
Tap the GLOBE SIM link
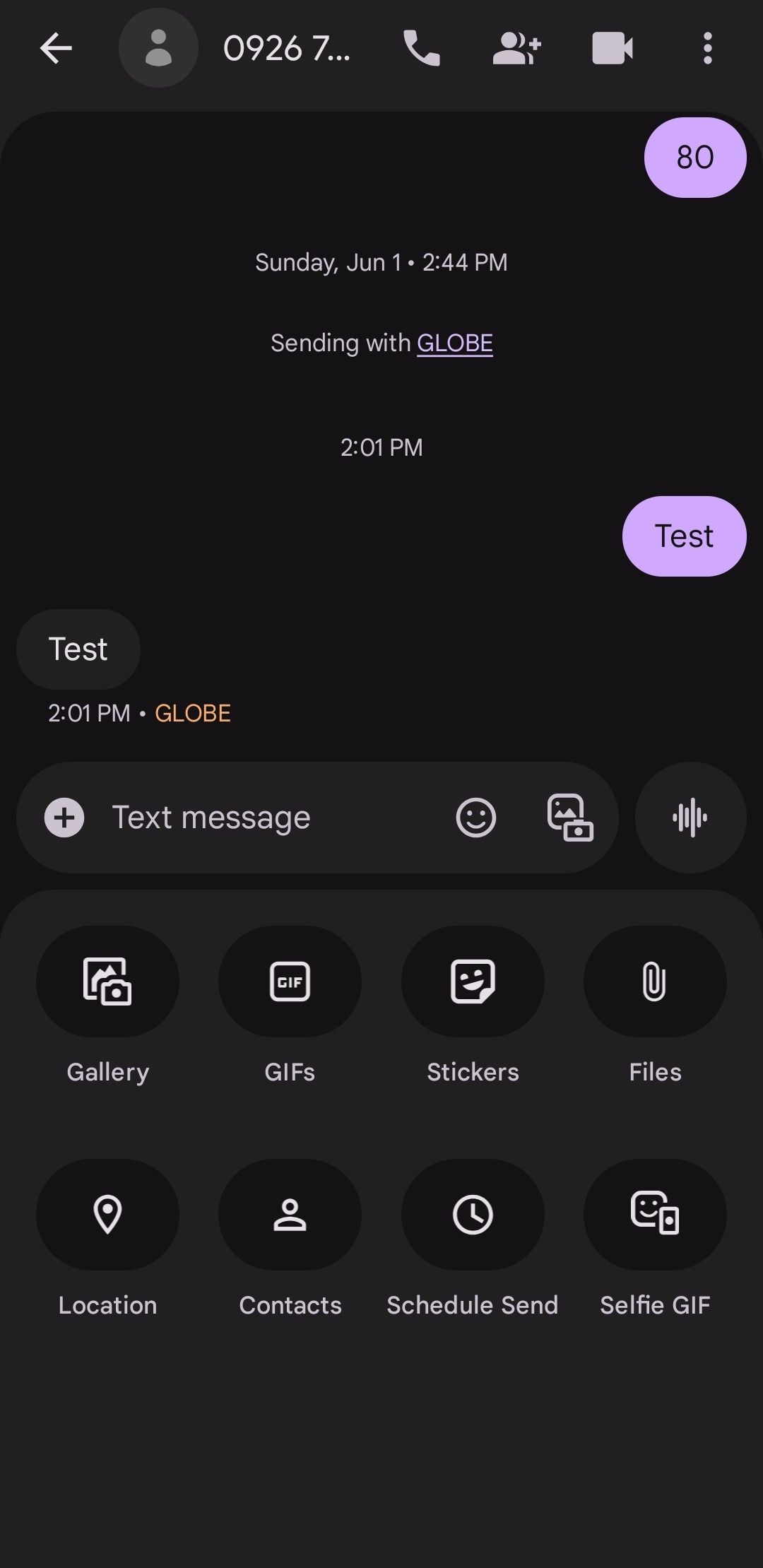(x=454, y=343)
